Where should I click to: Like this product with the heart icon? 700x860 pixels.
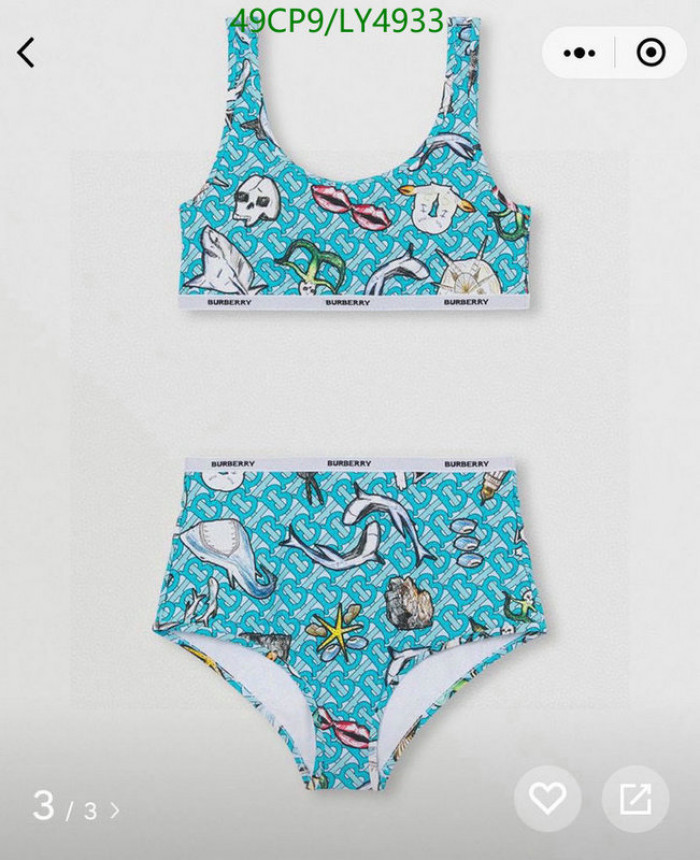coord(547,798)
